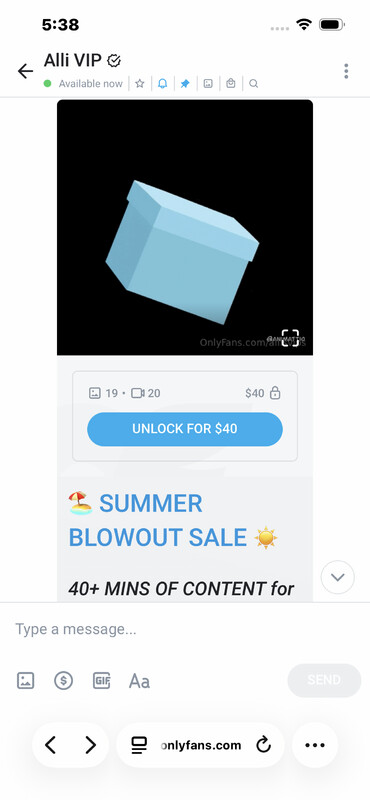Go back from Alli VIP chat
The width and height of the screenshot is (370, 800).
point(25,71)
